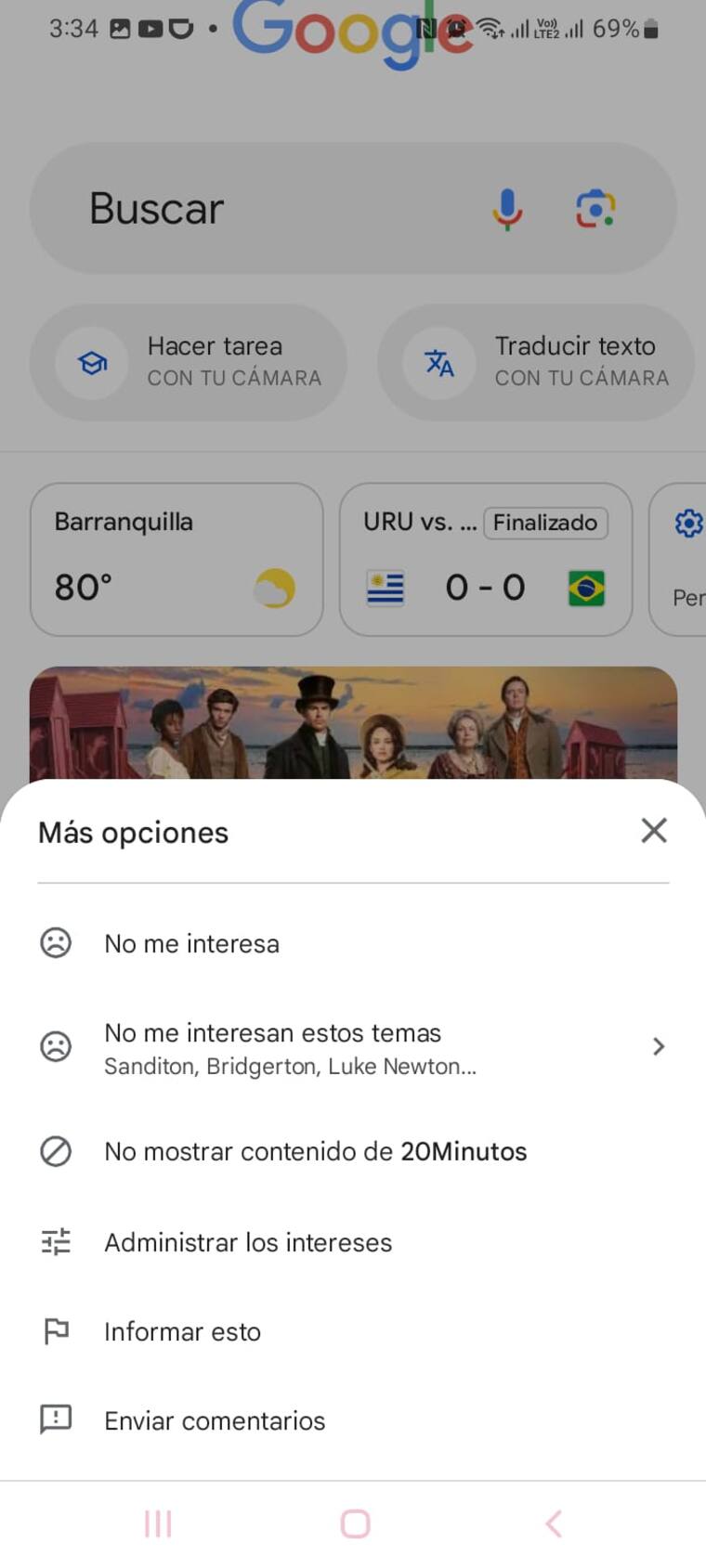Image resolution: width=706 pixels, height=1568 pixels.
Task: Close the Más opciones sheet
Action: click(x=654, y=831)
